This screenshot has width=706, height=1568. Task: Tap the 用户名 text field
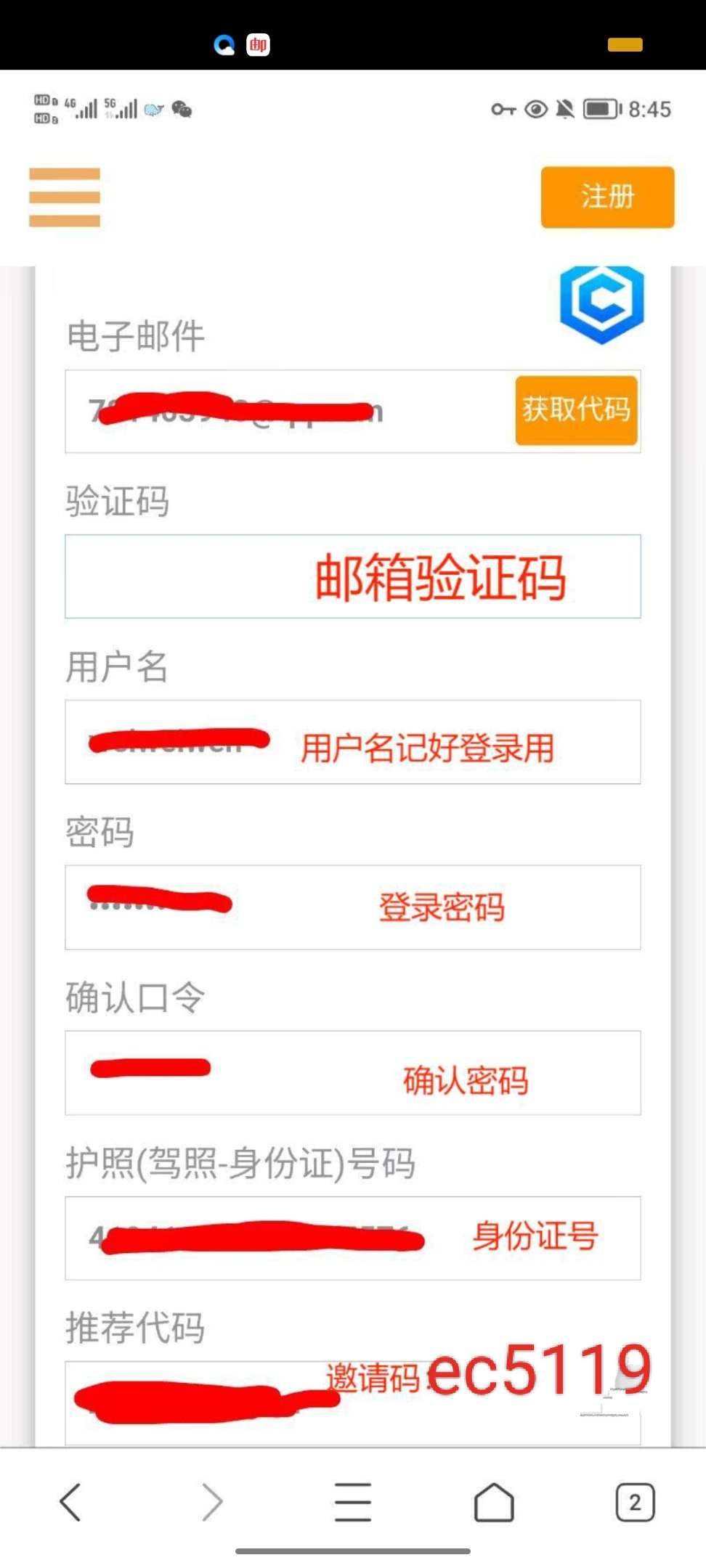point(353,742)
